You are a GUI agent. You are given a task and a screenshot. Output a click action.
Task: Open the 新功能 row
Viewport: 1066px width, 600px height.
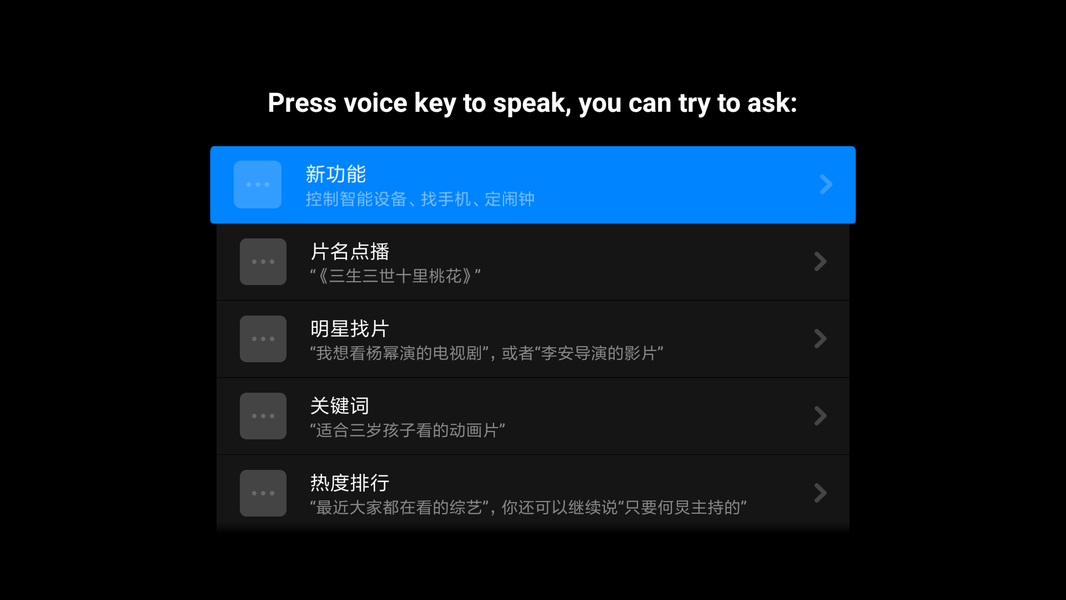532,185
